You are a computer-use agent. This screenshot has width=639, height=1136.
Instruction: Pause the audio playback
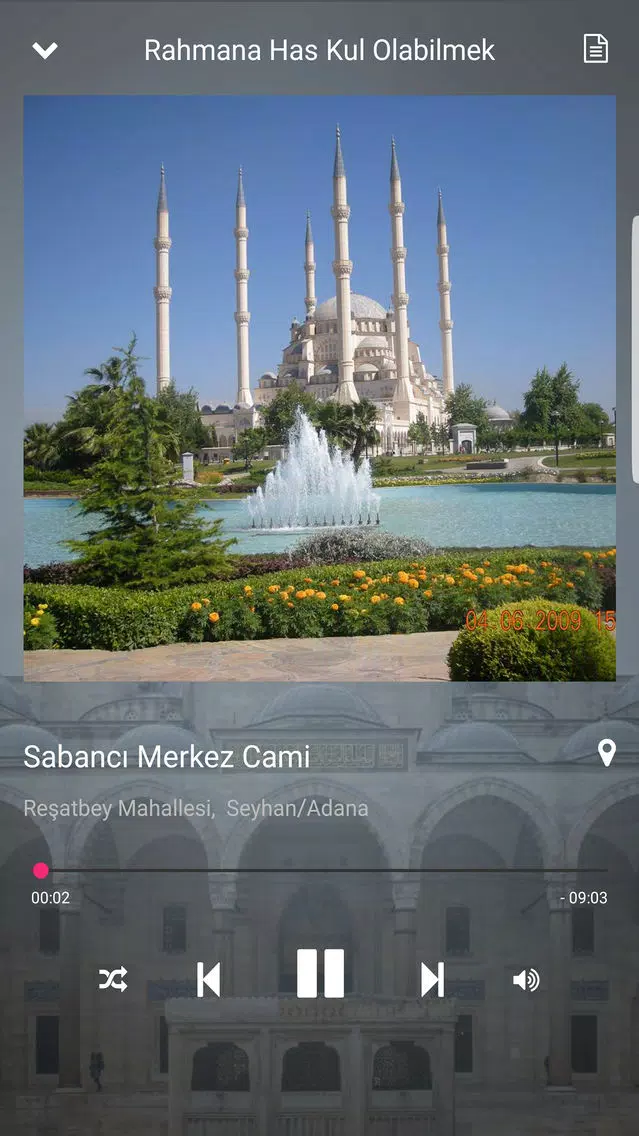tap(320, 973)
